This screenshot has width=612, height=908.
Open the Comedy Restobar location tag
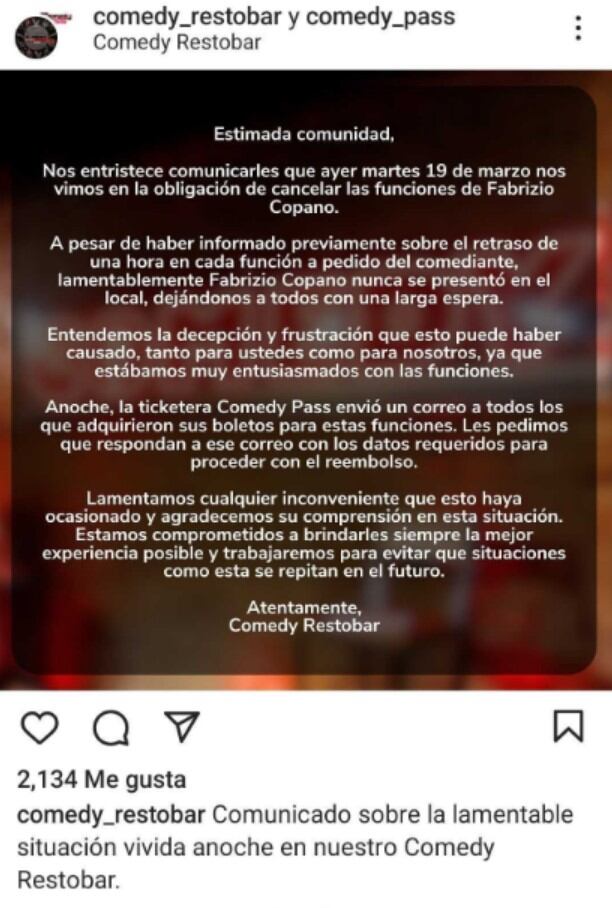(176, 42)
